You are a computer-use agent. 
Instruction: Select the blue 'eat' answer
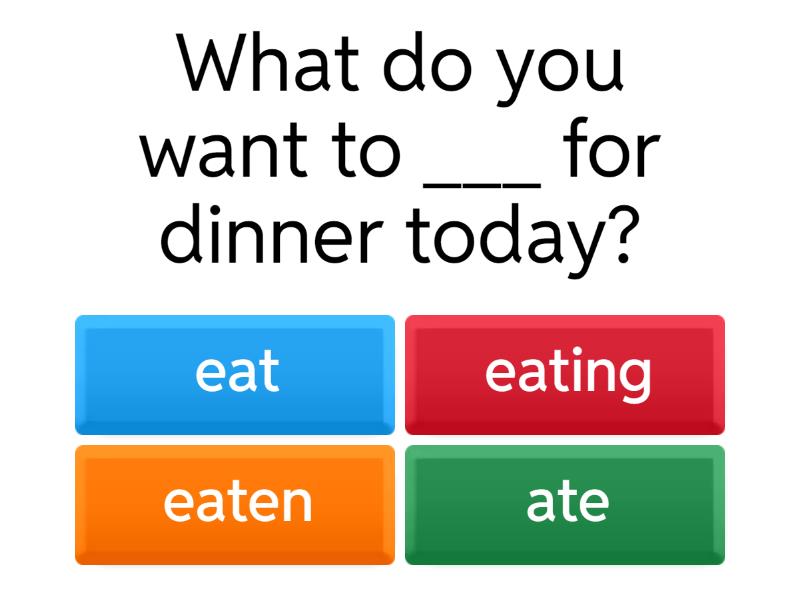(x=235, y=374)
